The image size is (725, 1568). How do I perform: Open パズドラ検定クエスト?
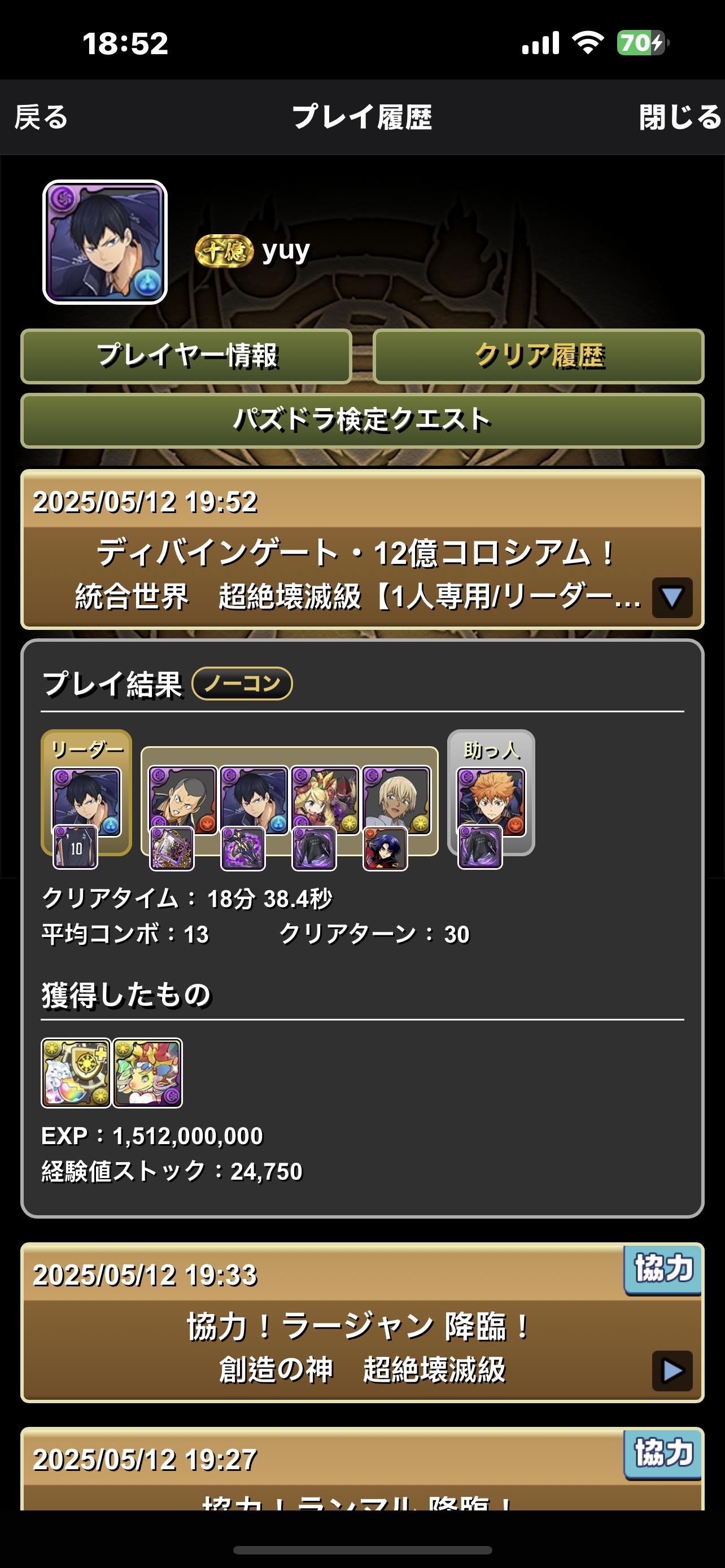(362, 421)
